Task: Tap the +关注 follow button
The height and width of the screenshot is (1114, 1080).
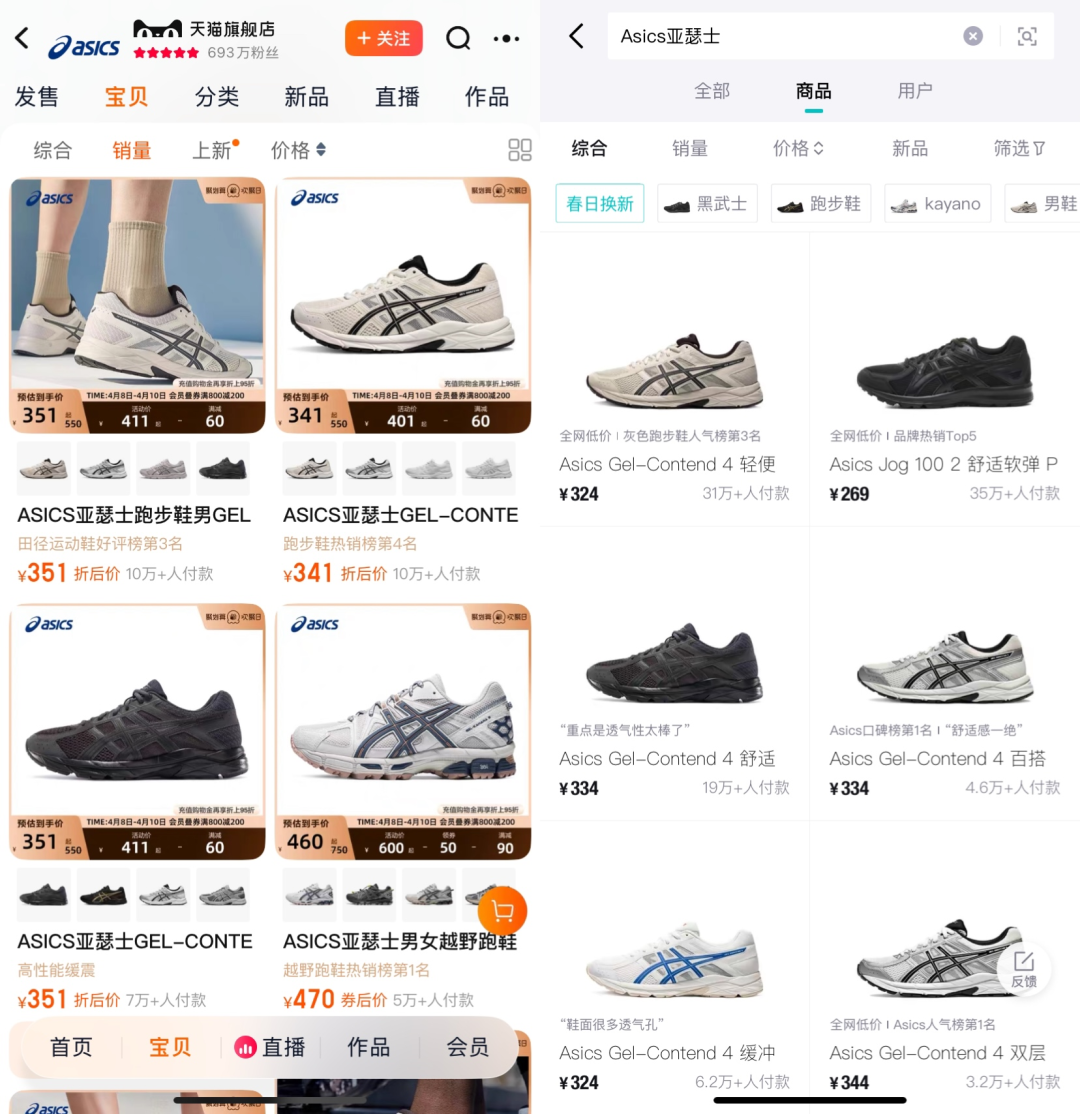Action: pos(383,38)
